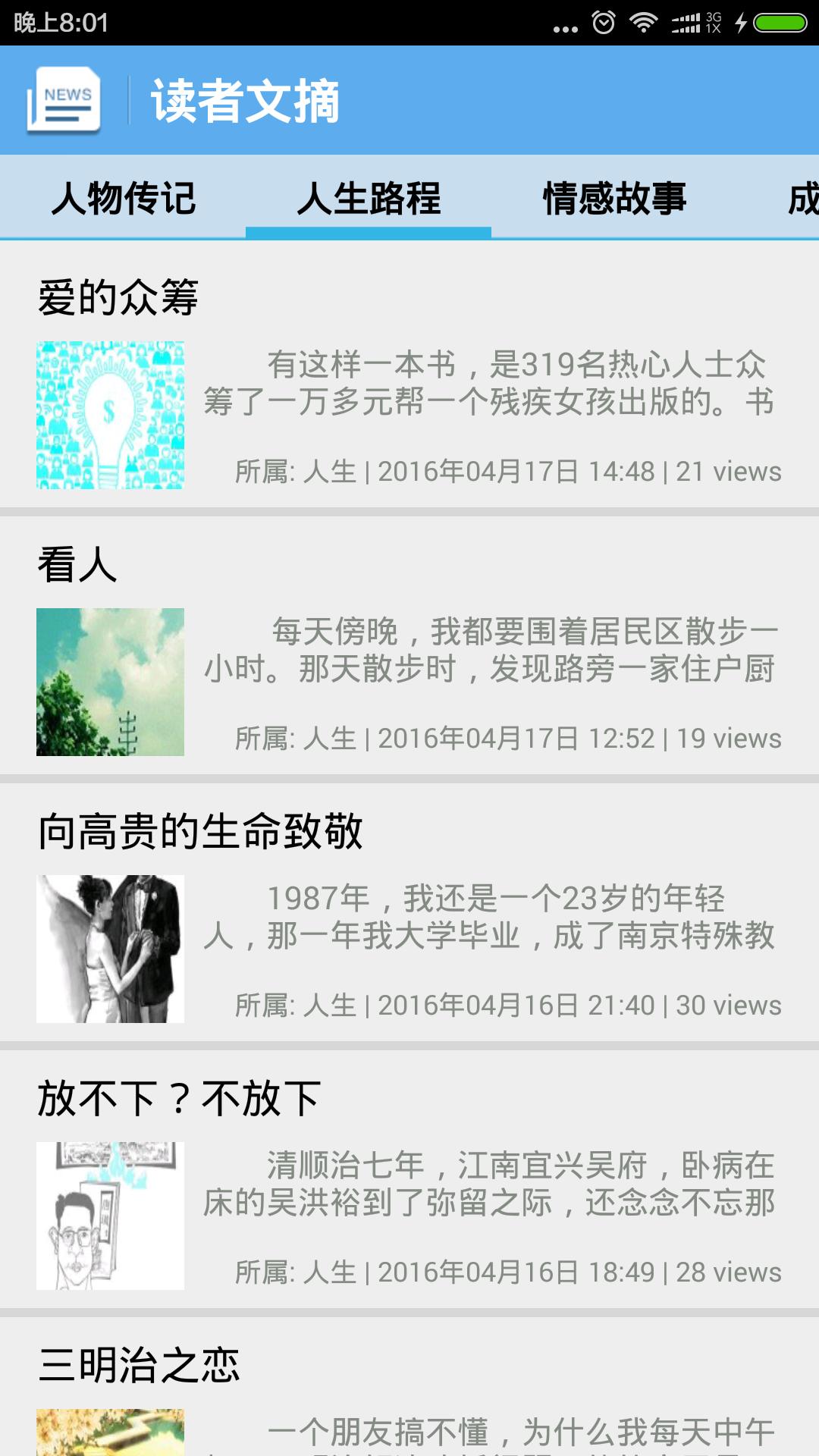Open the article 三明治之恋
Image resolution: width=819 pixels, height=1456 pixels.
click(x=140, y=1360)
